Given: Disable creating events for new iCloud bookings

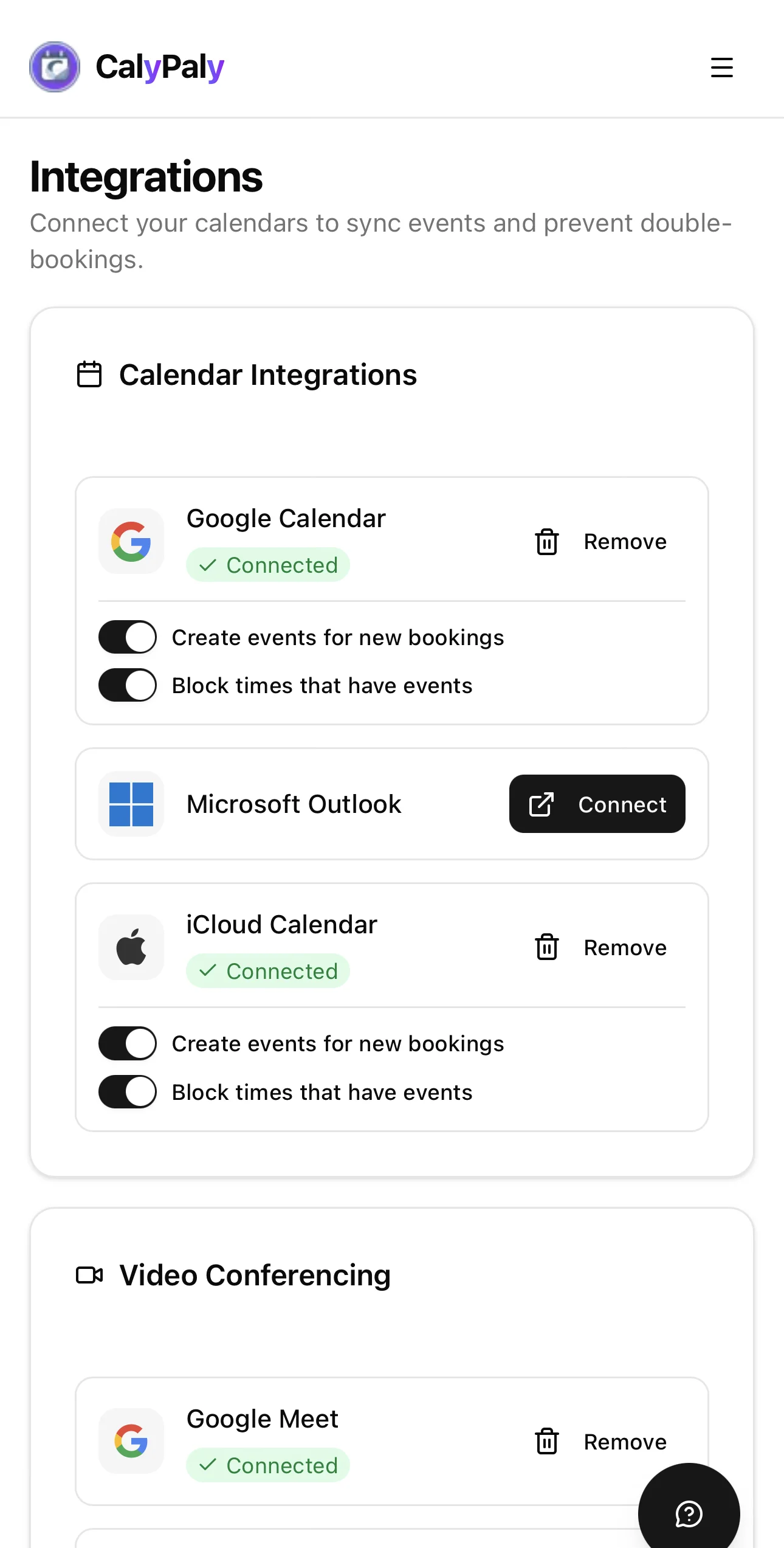Looking at the screenshot, I should click(127, 1043).
